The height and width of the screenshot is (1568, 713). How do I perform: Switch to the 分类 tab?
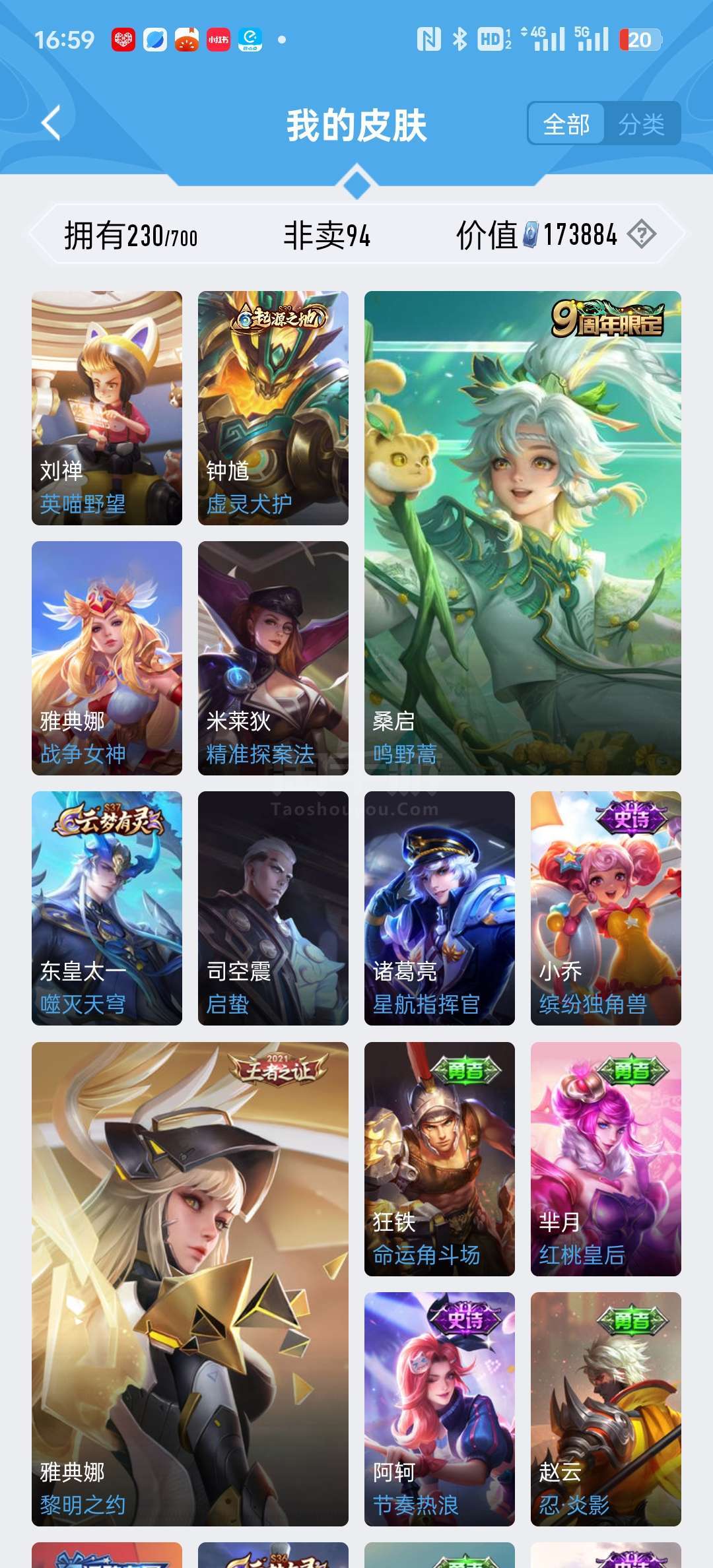(642, 123)
